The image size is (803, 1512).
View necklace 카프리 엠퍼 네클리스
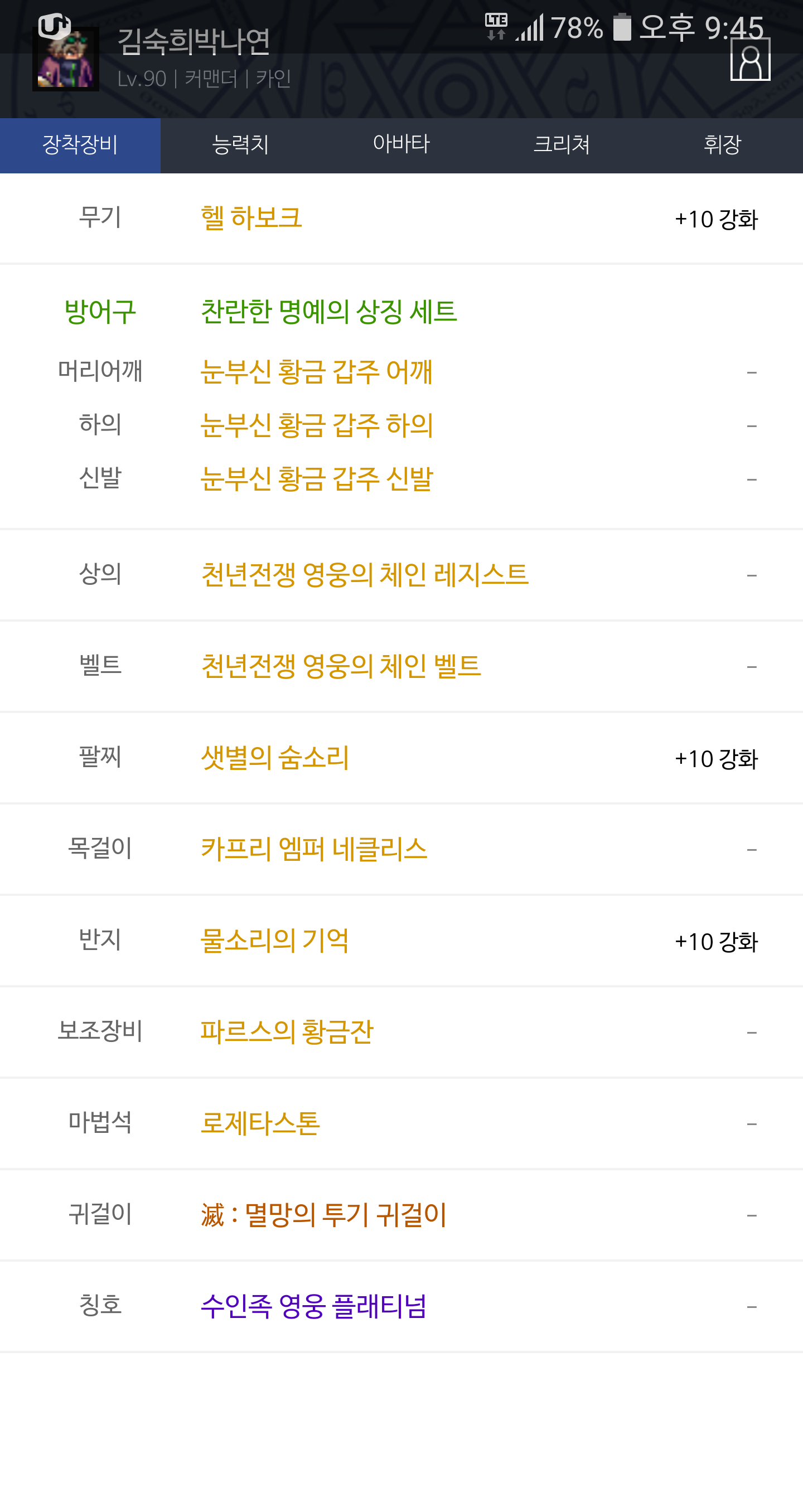(x=314, y=849)
